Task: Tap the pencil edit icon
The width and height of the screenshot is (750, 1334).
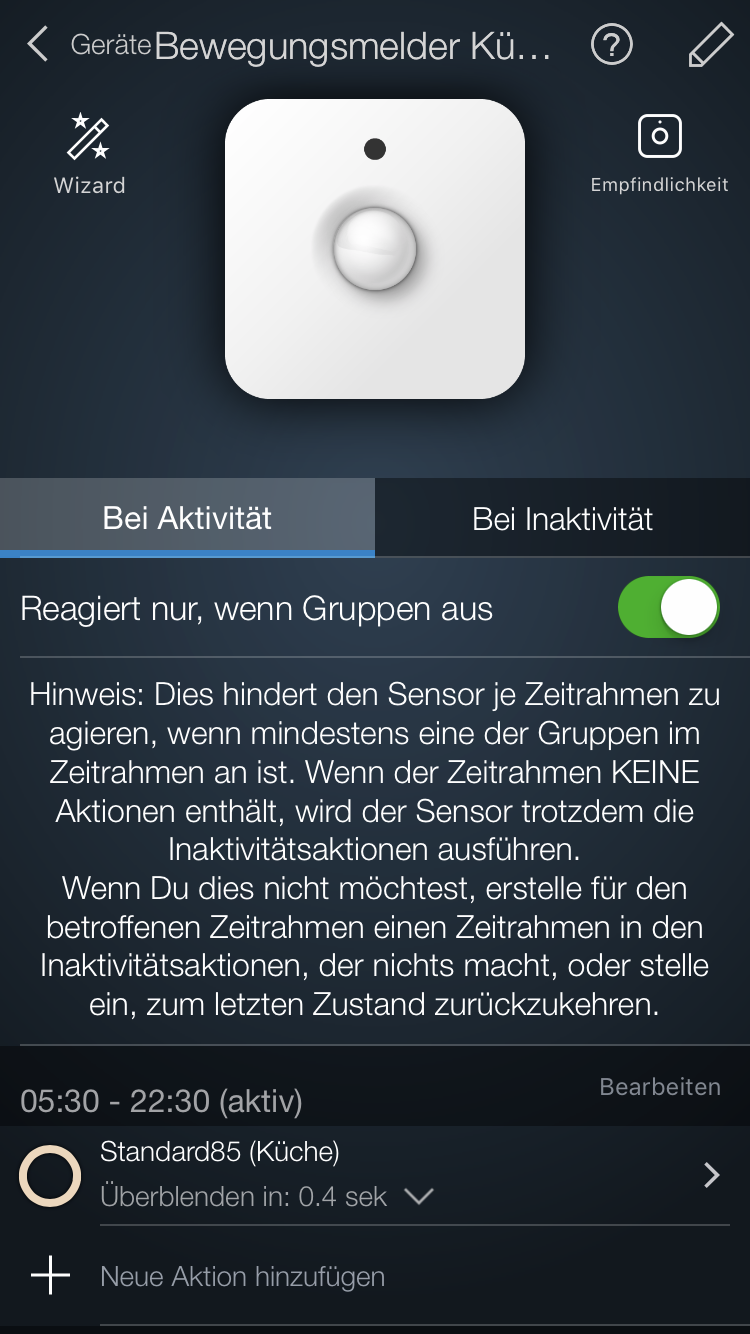Action: pos(710,45)
